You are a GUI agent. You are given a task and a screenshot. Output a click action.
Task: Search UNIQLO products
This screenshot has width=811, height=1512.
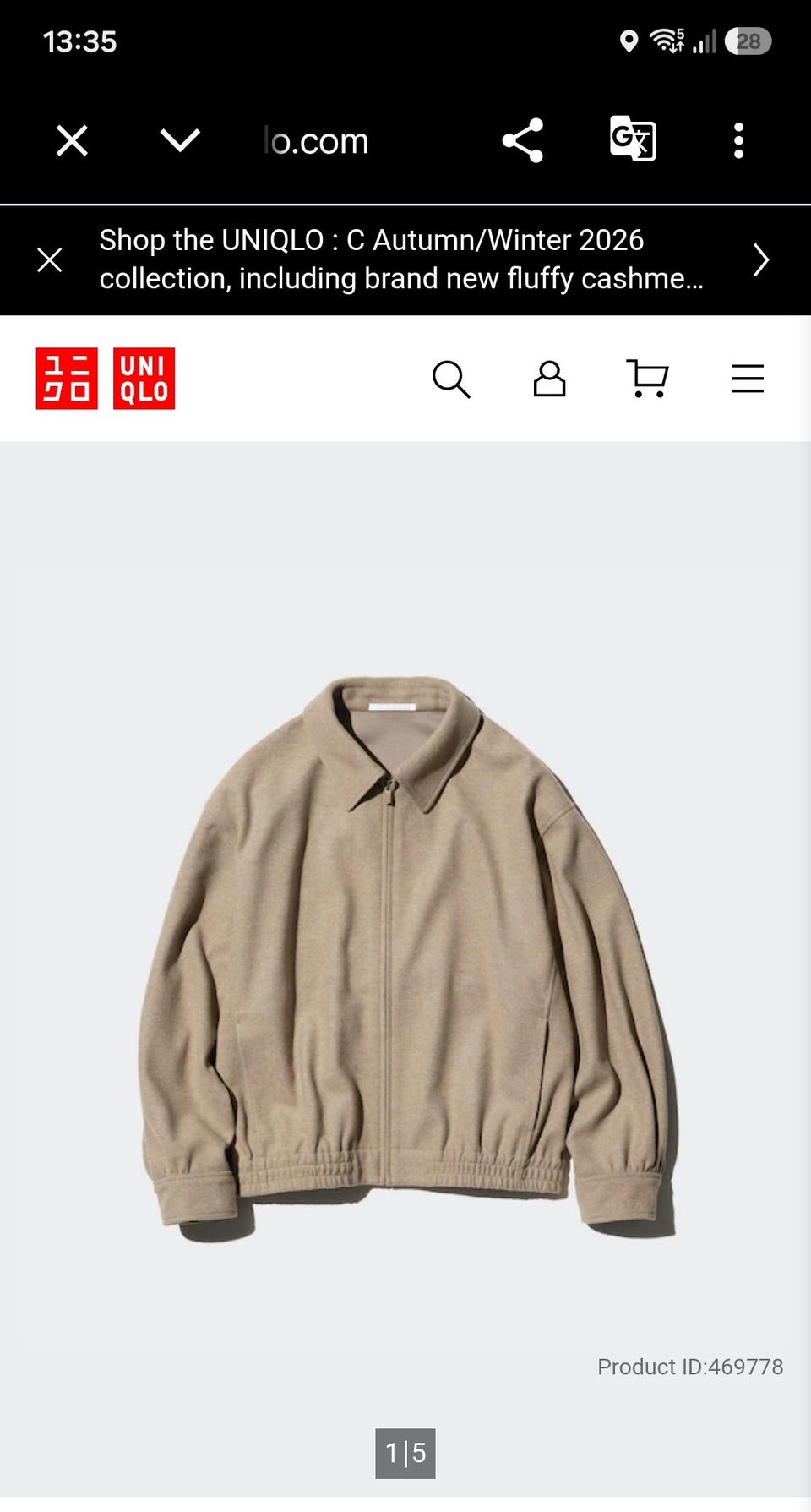(x=451, y=379)
